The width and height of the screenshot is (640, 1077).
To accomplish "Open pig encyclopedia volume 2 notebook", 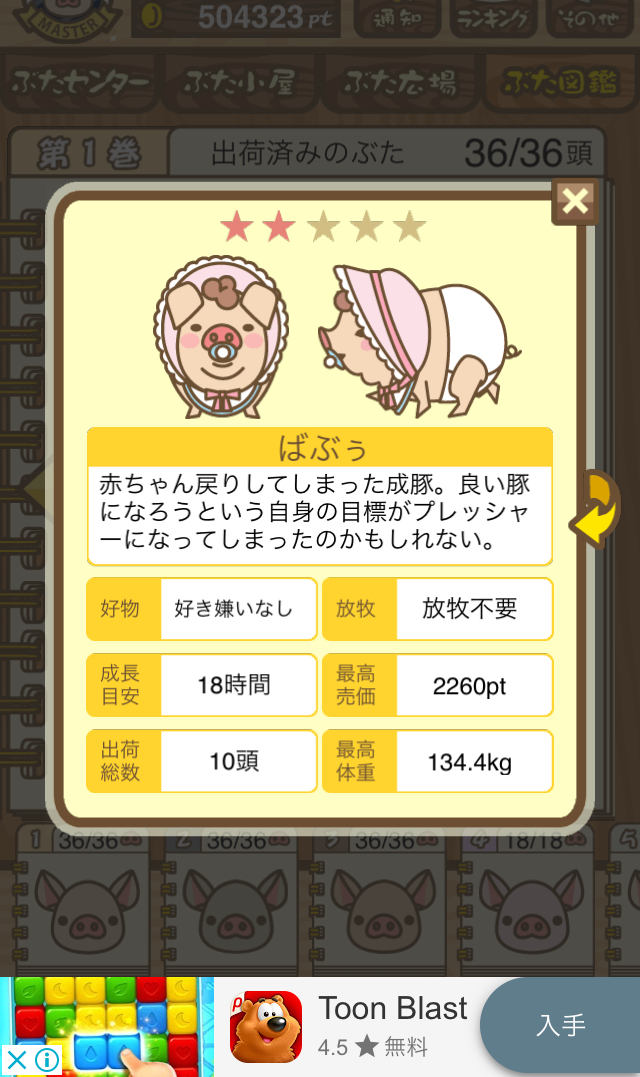I will tap(231, 900).
